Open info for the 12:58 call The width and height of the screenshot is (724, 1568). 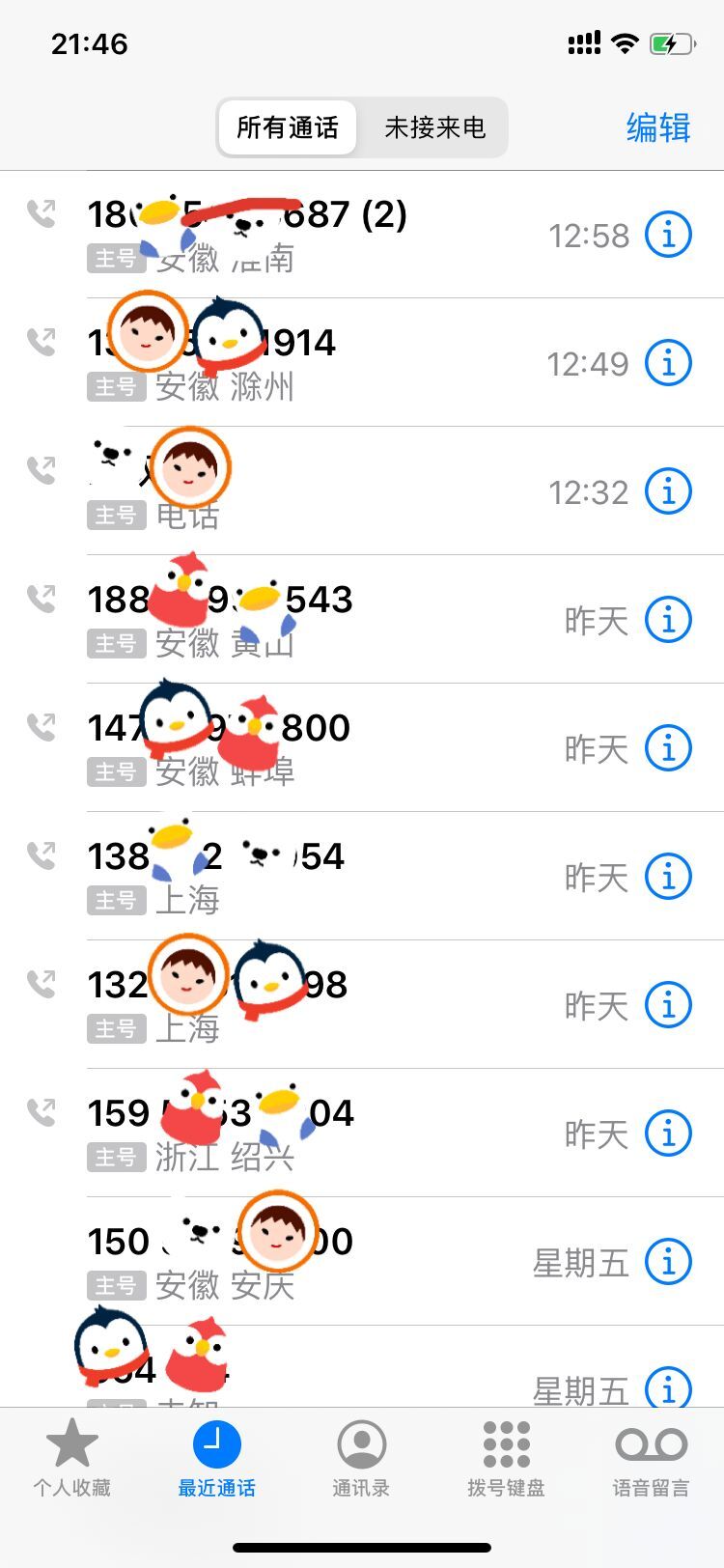pyautogui.click(x=668, y=235)
